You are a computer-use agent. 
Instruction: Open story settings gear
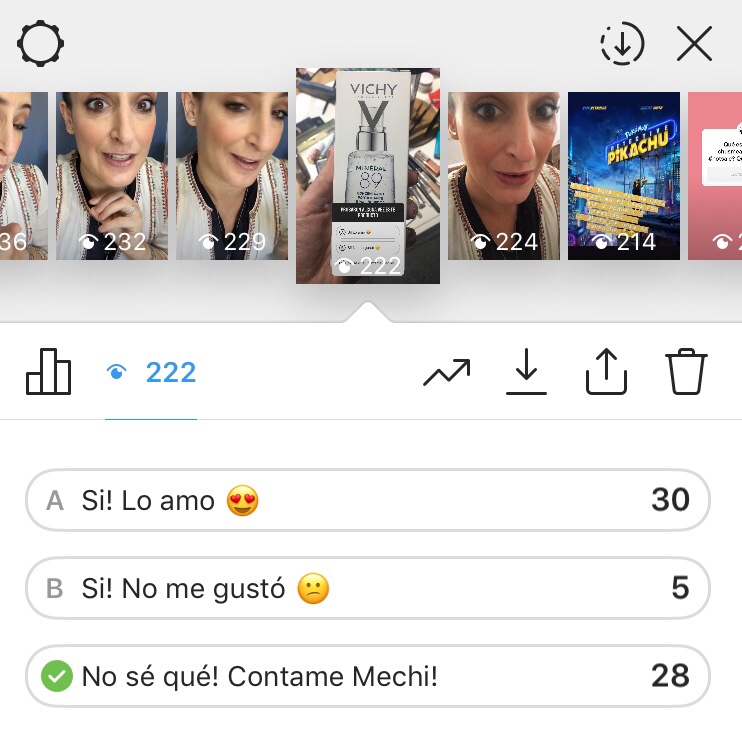41,44
